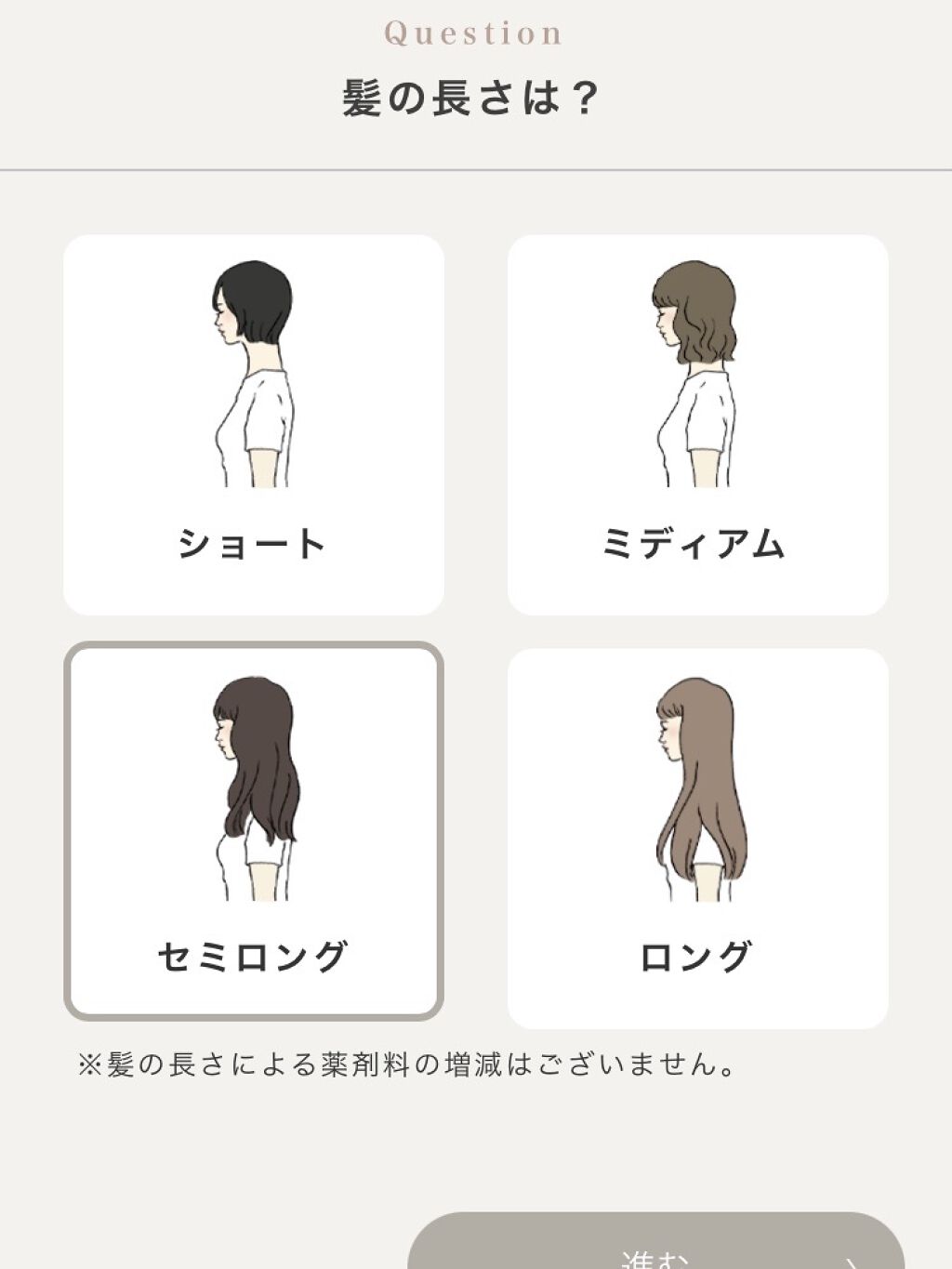Select the ショート hair length card
Image resolution: width=952 pixels, height=1269 pixels.
253,425
